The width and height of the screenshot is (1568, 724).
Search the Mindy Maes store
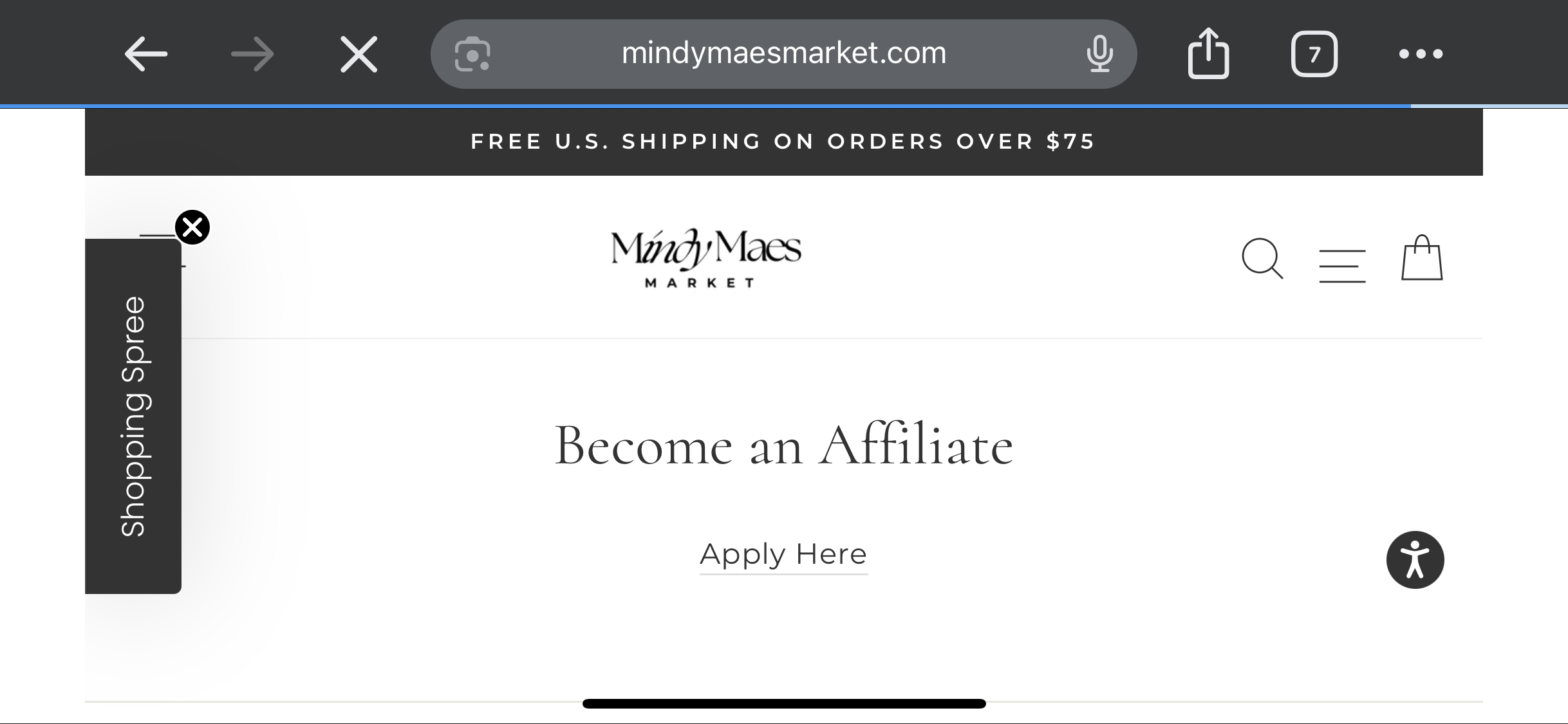point(1262,259)
